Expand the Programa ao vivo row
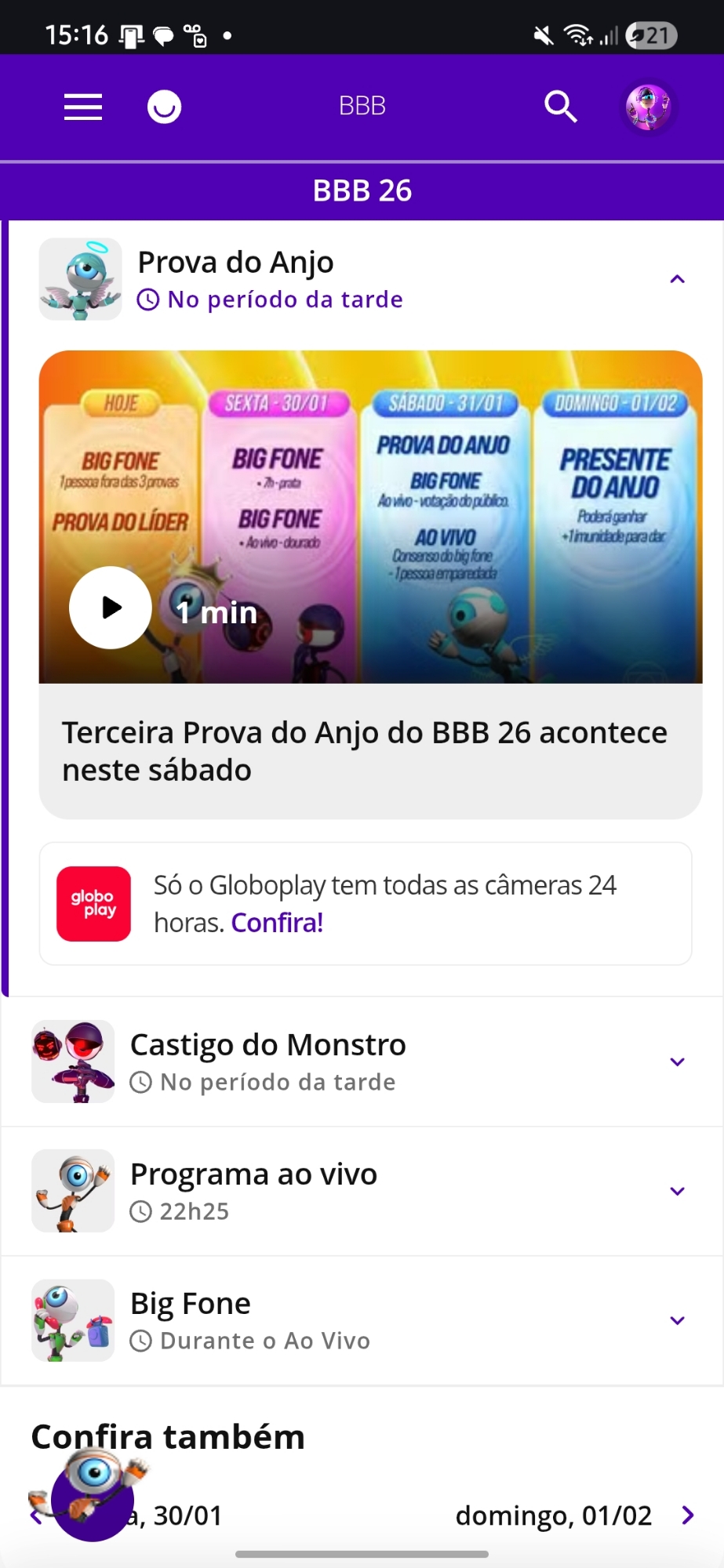 (x=678, y=1191)
